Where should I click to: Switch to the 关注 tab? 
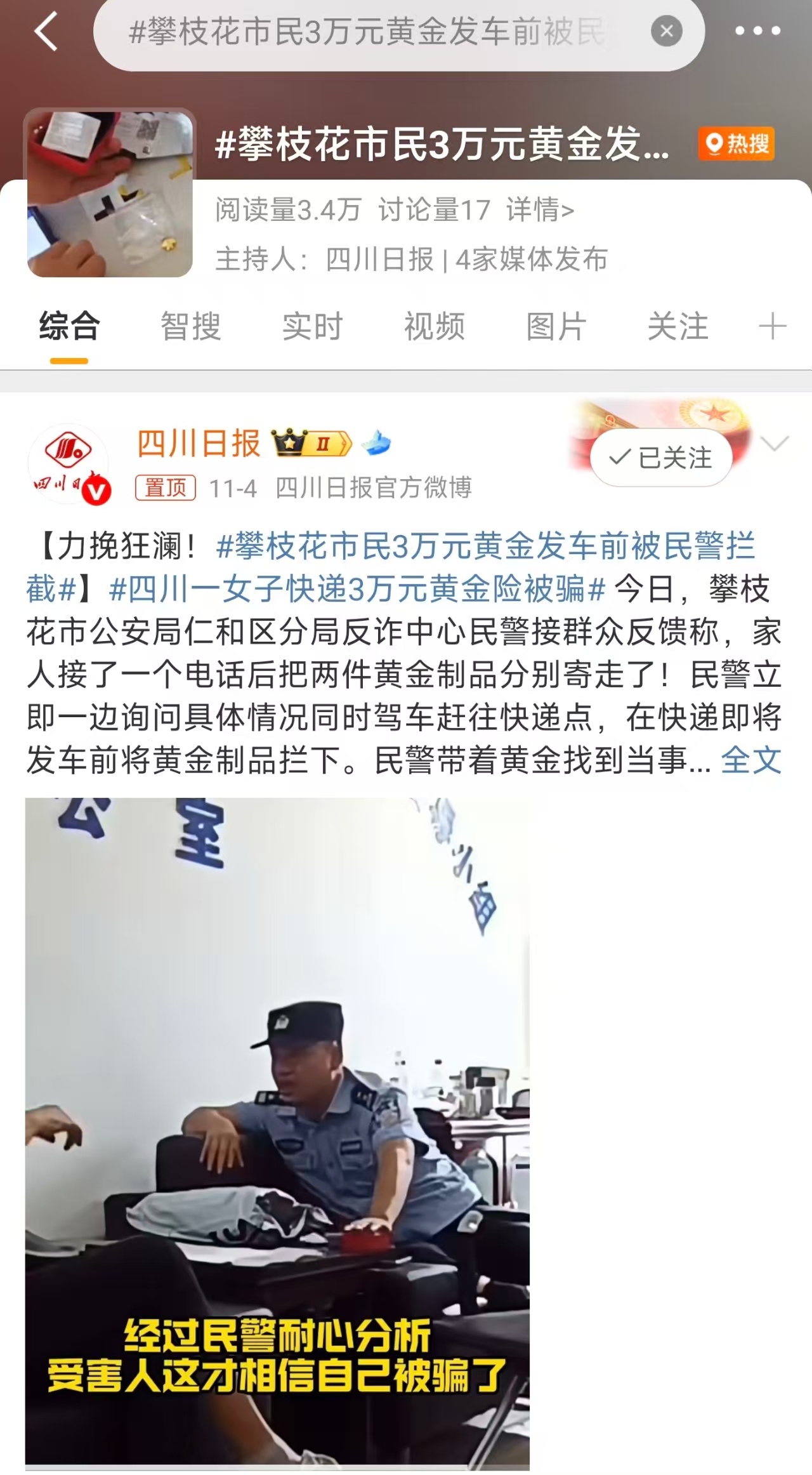(x=678, y=327)
